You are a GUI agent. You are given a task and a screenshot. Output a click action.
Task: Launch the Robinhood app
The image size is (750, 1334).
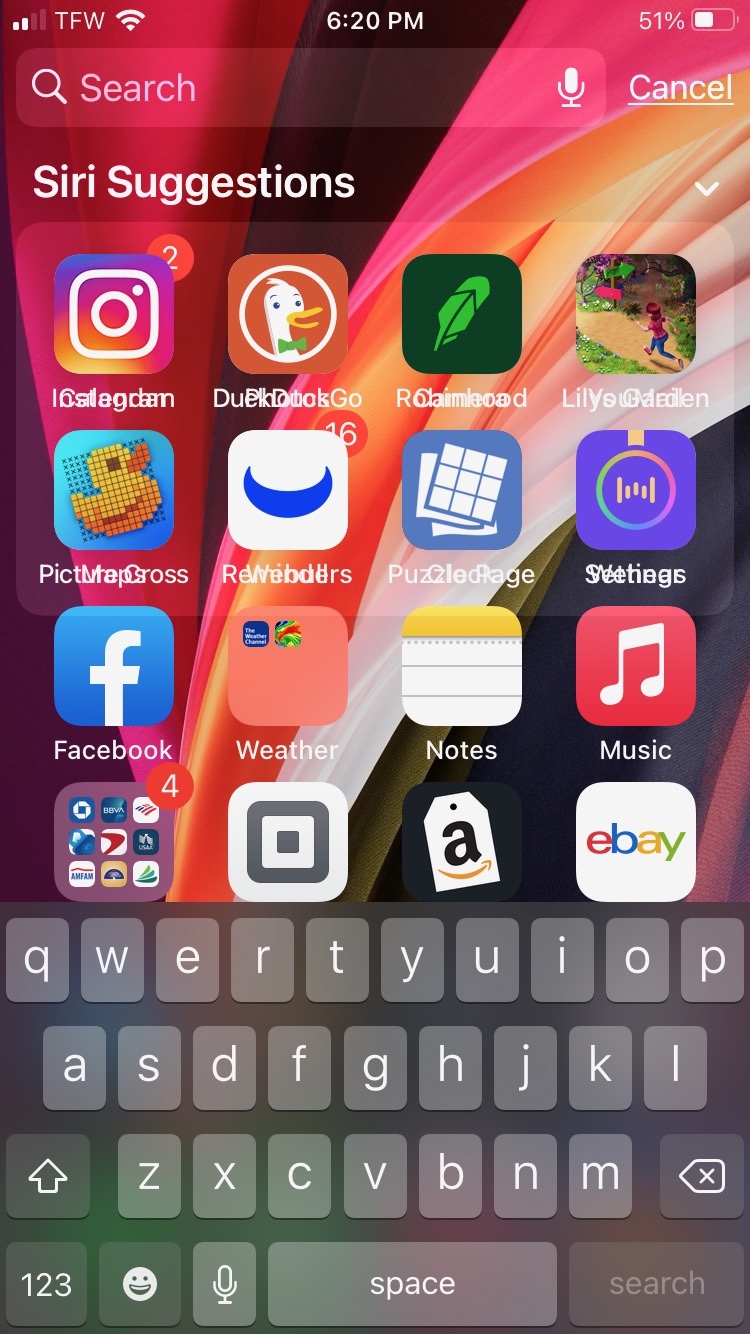461,314
